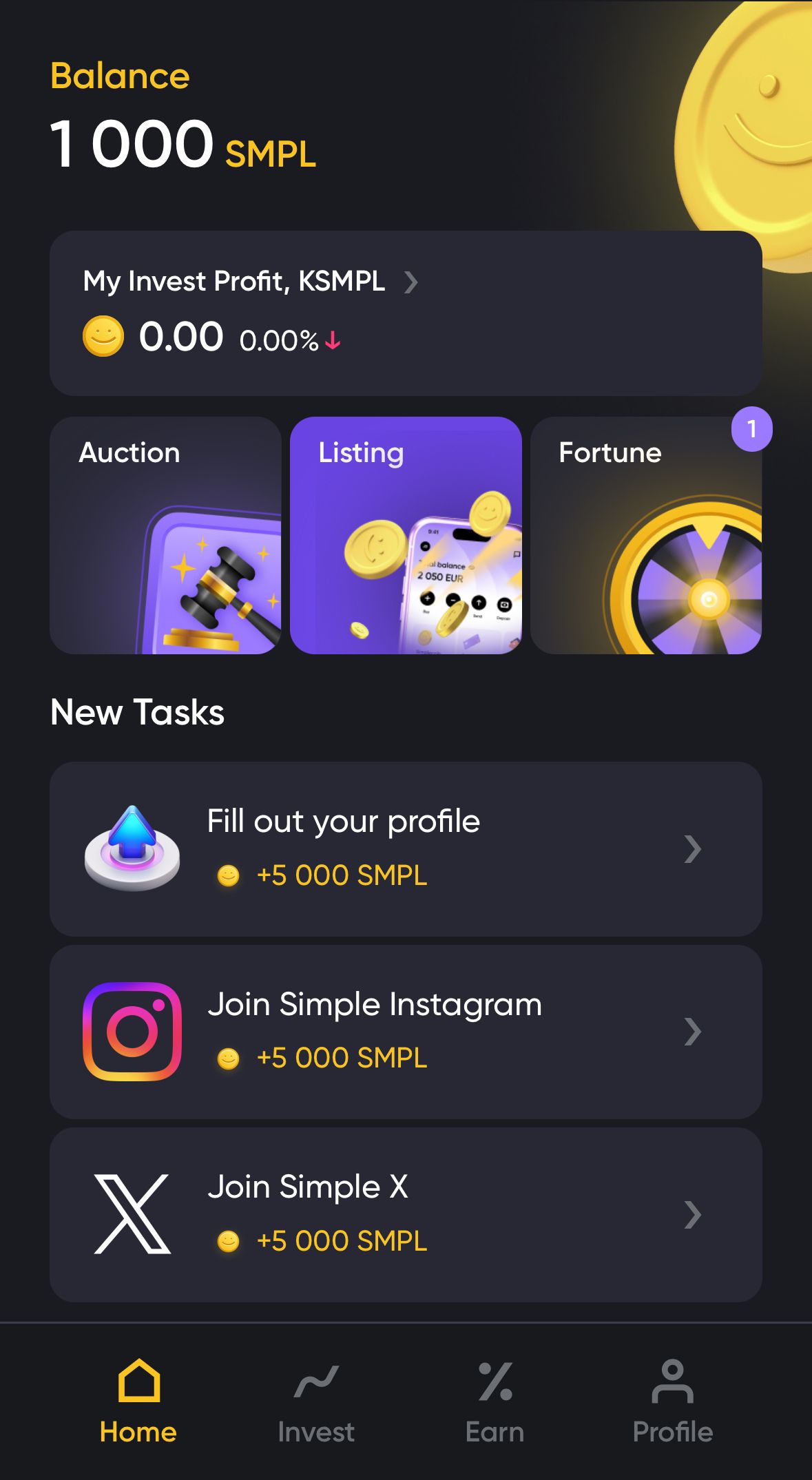Tap the X logo on the Join Simple X task
Image resolution: width=812 pixels, height=1480 pixels.
[132, 1212]
